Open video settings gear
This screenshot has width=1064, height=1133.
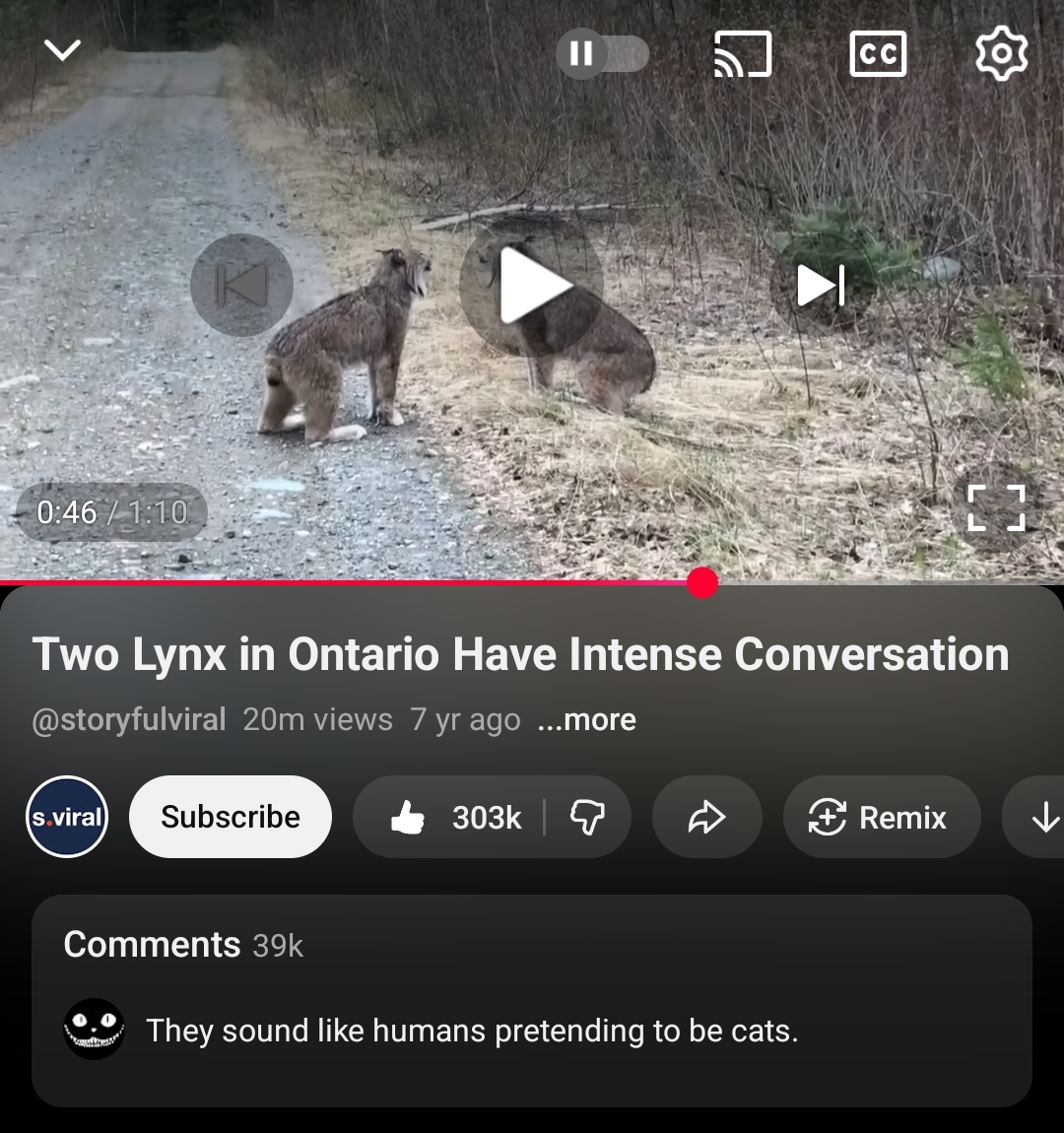(x=1001, y=53)
